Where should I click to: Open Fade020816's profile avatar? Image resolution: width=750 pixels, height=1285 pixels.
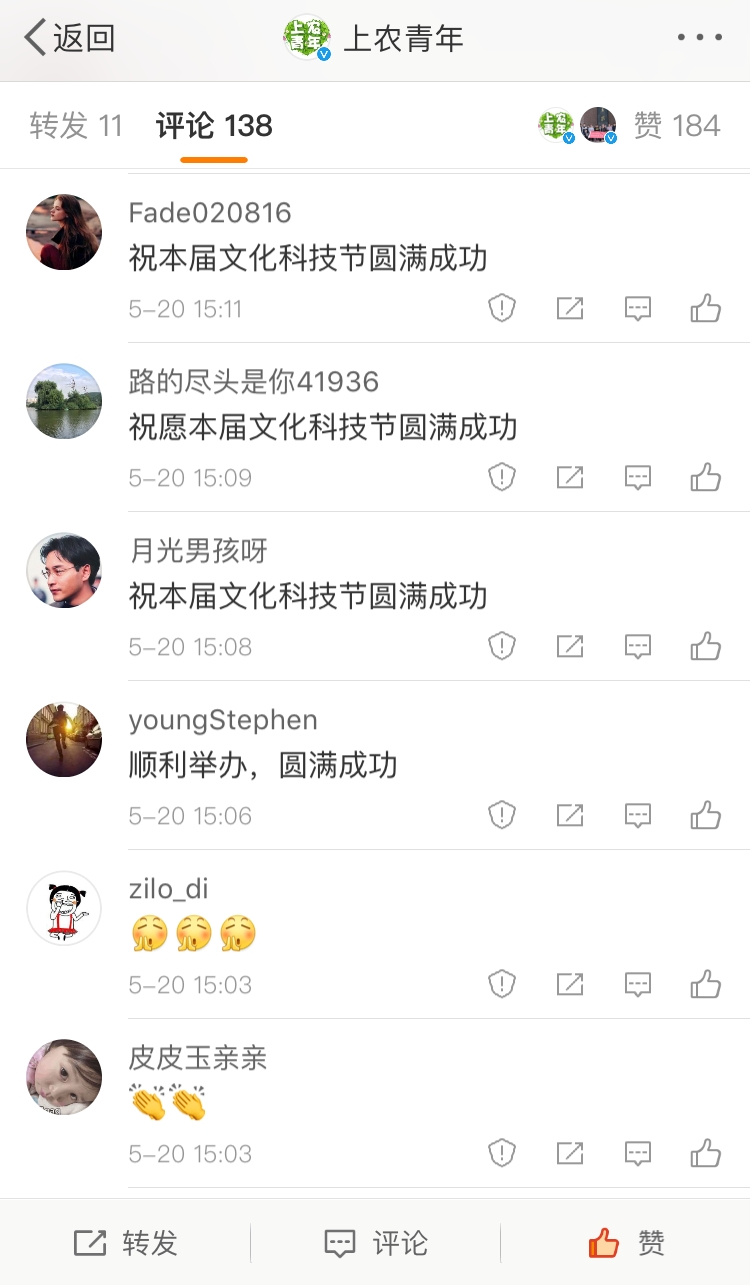64,232
